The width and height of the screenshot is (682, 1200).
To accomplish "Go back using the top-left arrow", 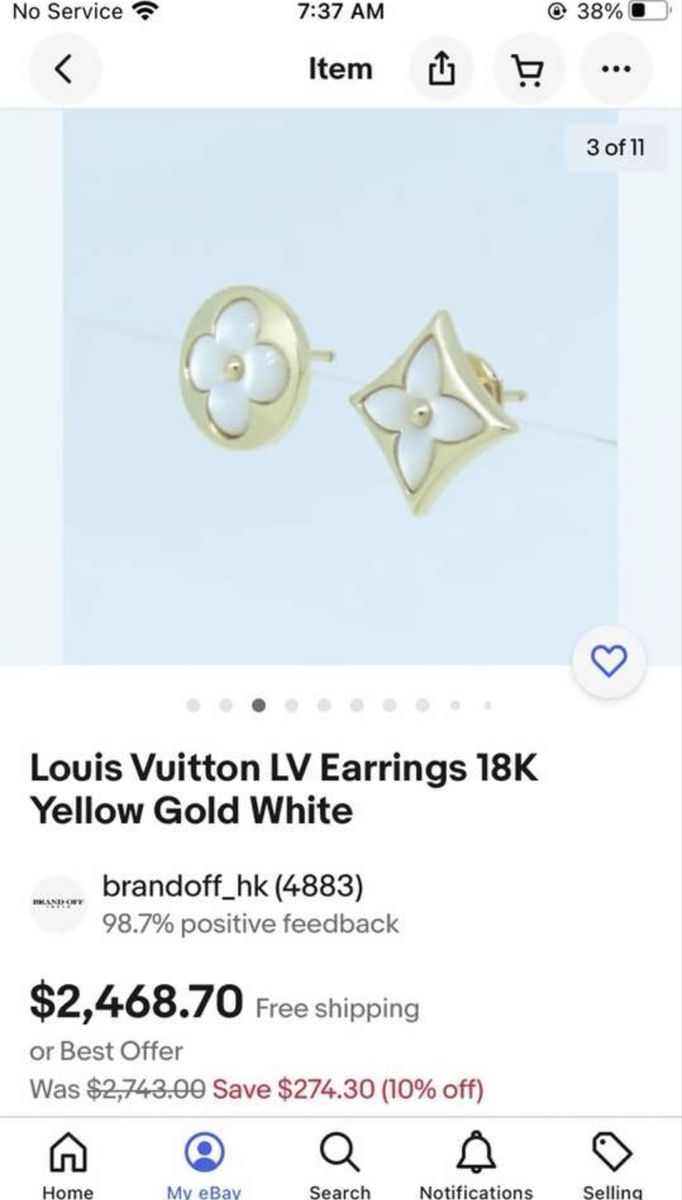I will pos(63,69).
